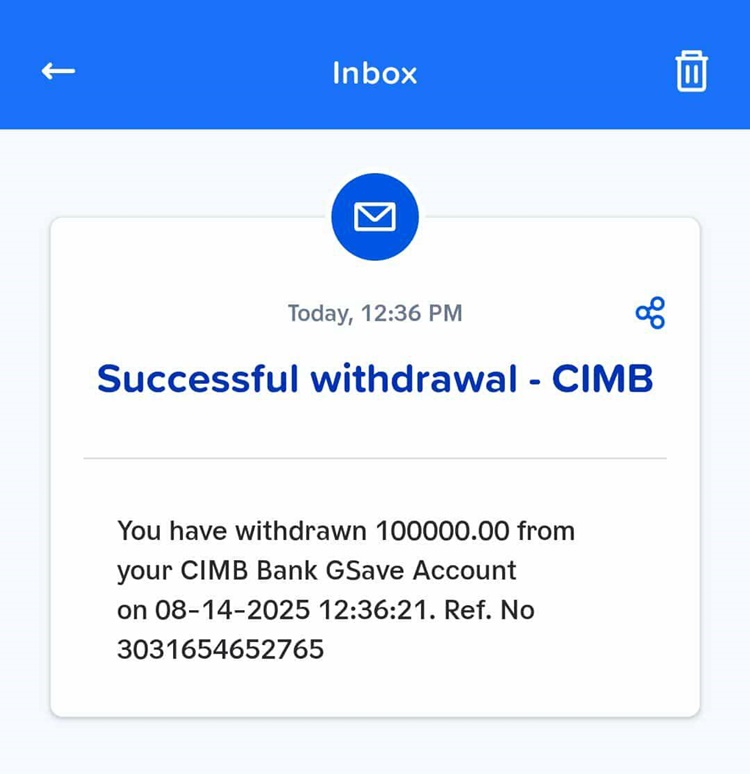Share the Successful withdrawal message
The width and height of the screenshot is (750, 774).
[650, 313]
